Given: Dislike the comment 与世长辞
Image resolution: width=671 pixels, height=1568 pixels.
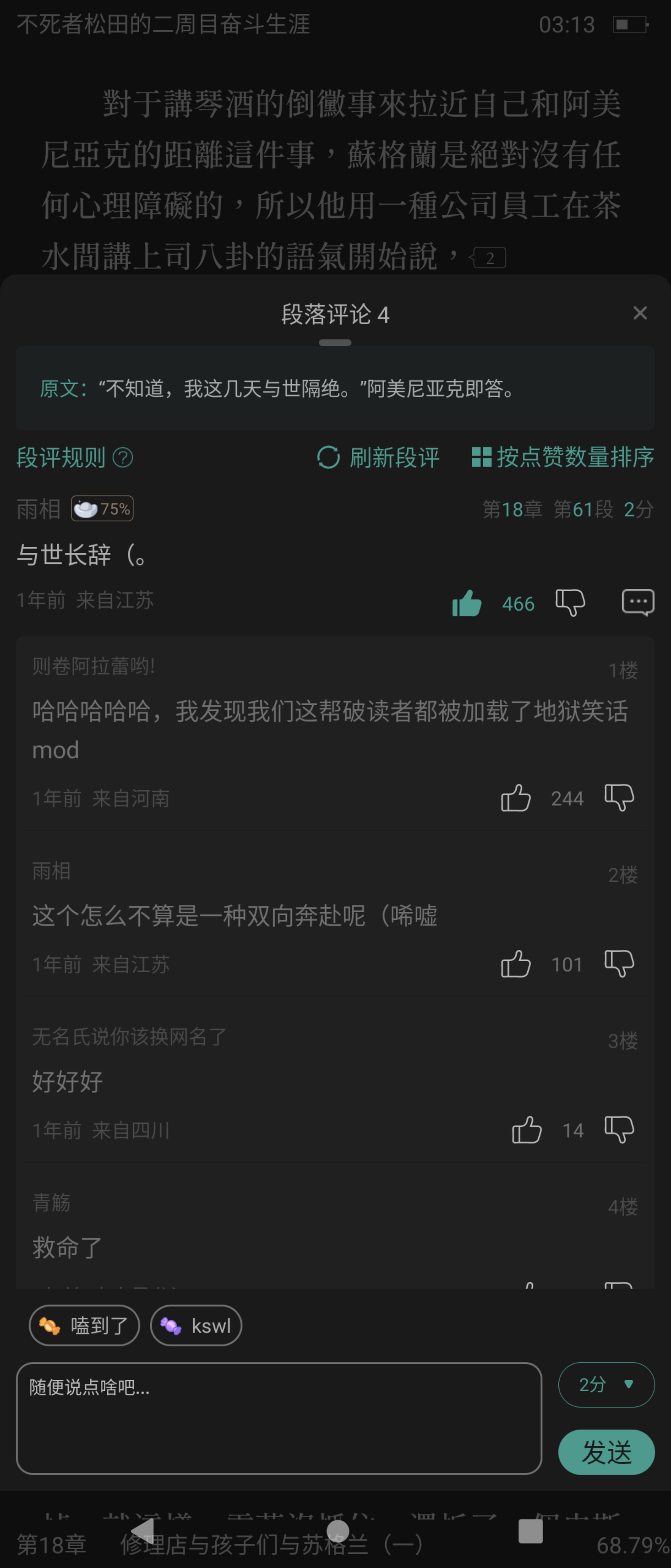Looking at the screenshot, I should point(570,602).
